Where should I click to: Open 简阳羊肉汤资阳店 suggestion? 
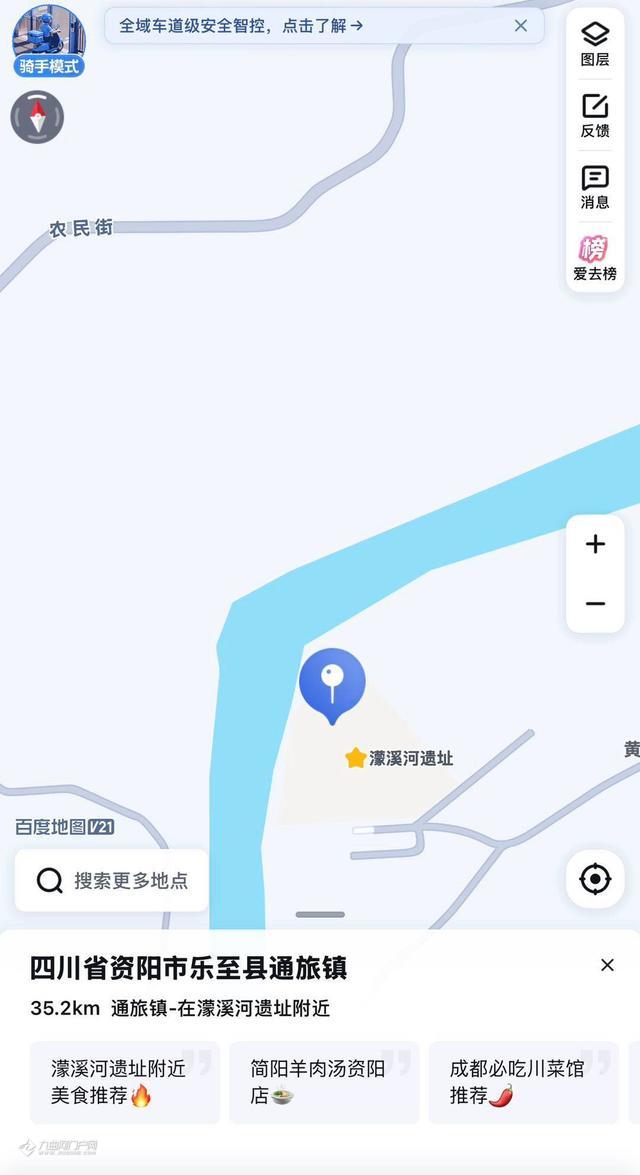click(x=324, y=1082)
